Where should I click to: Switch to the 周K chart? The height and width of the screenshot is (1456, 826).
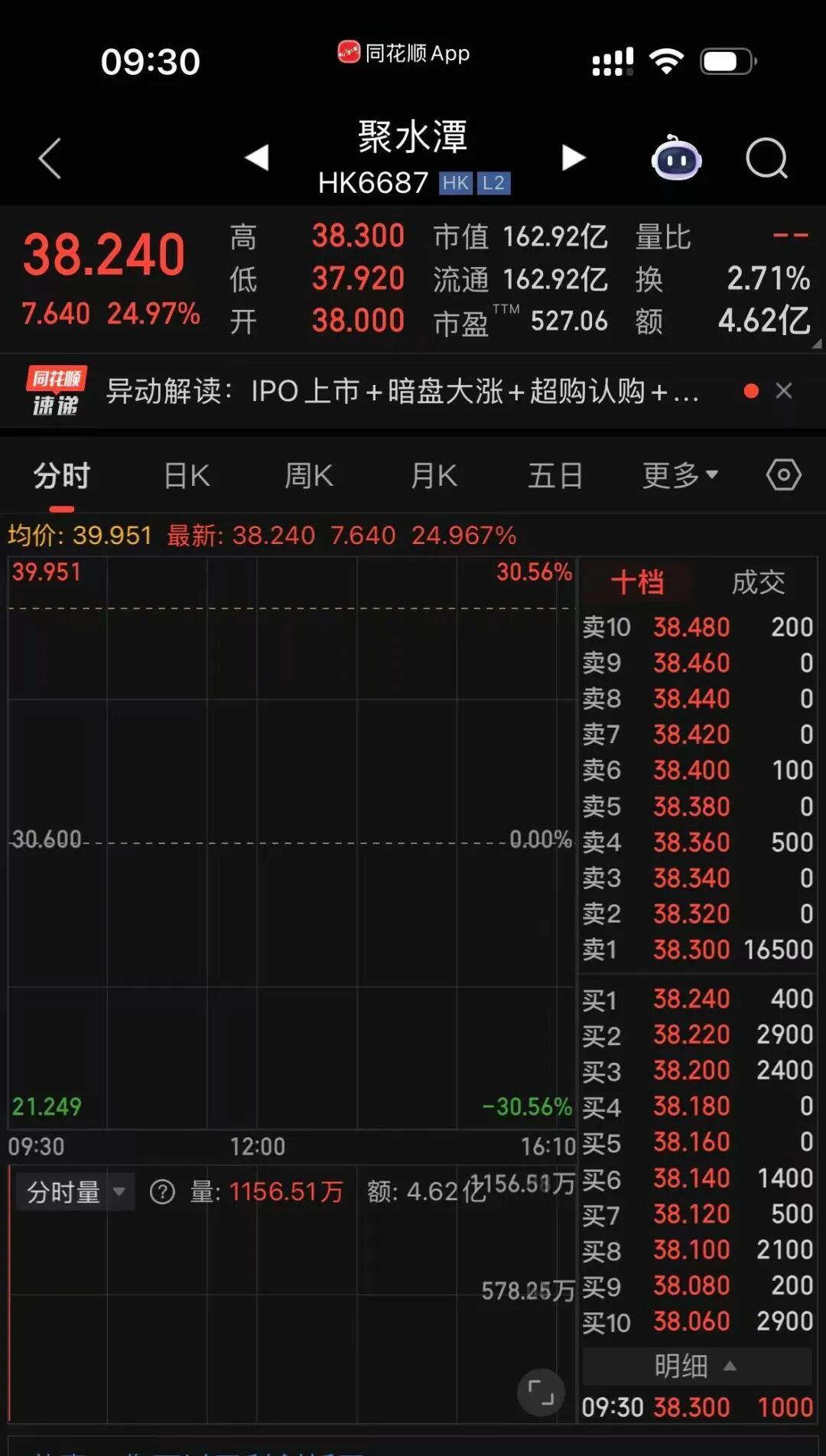309,476
